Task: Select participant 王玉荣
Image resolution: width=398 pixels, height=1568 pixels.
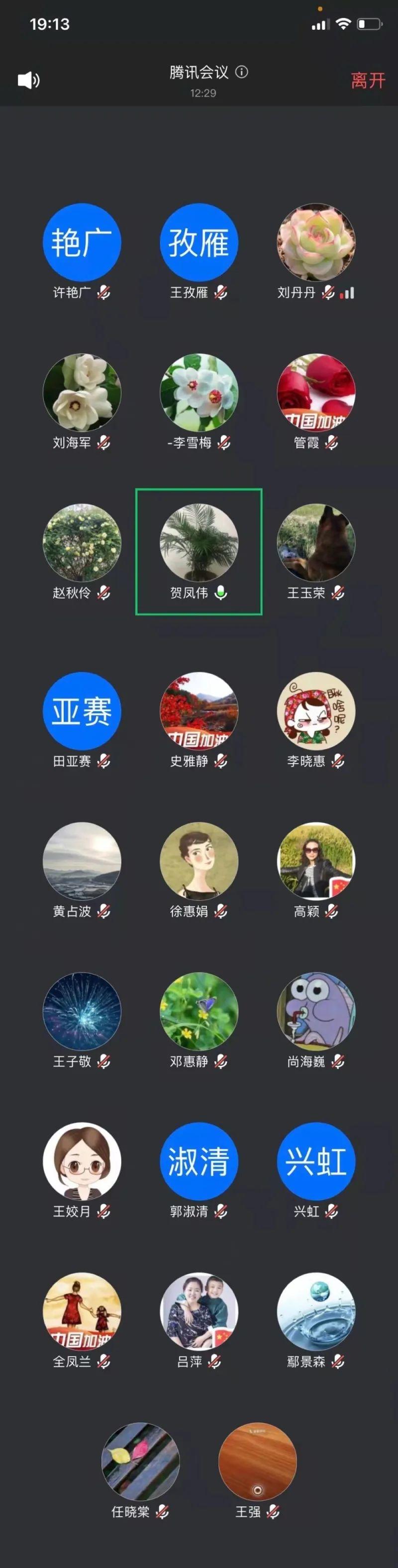Action: click(x=316, y=543)
